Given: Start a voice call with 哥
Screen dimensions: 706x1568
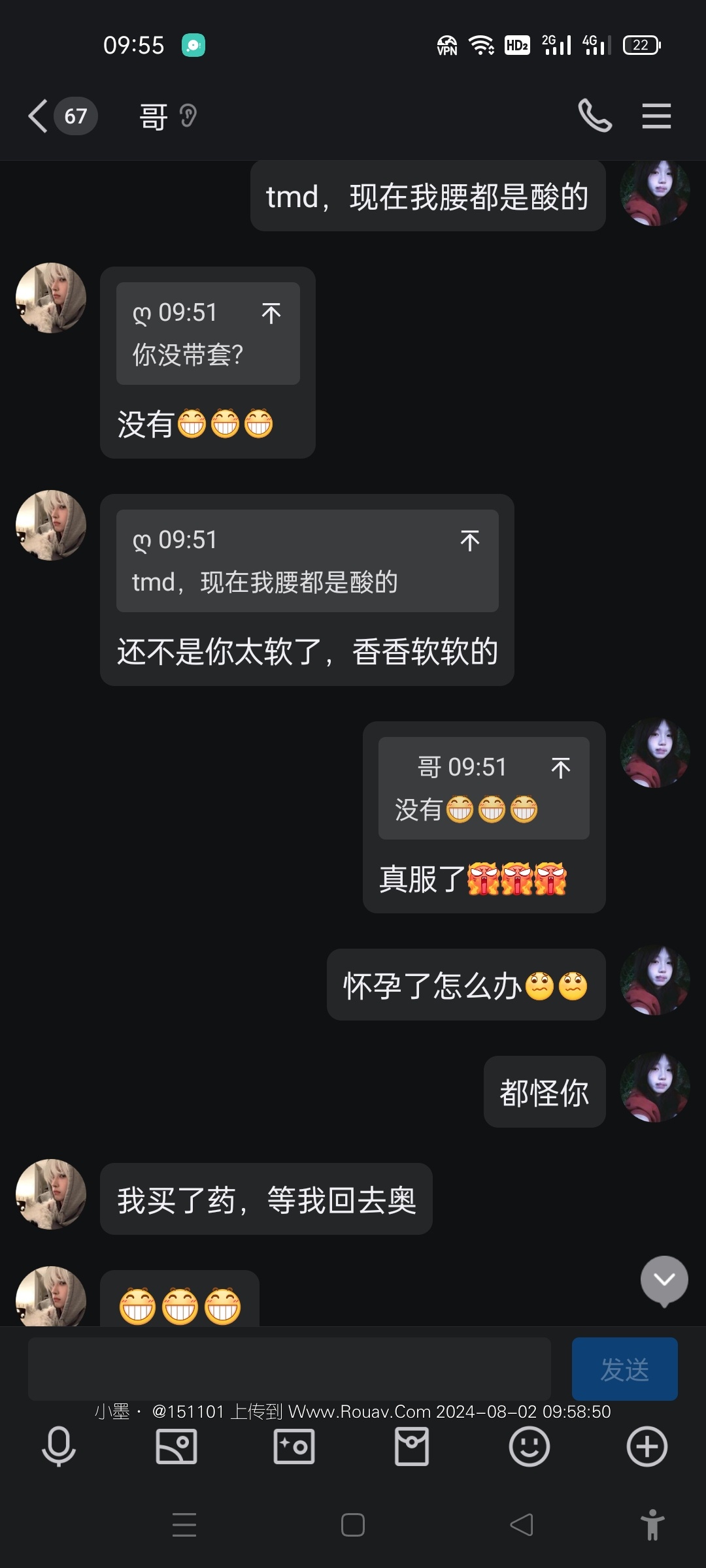Looking at the screenshot, I should pyautogui.click(x=595, y=116).
